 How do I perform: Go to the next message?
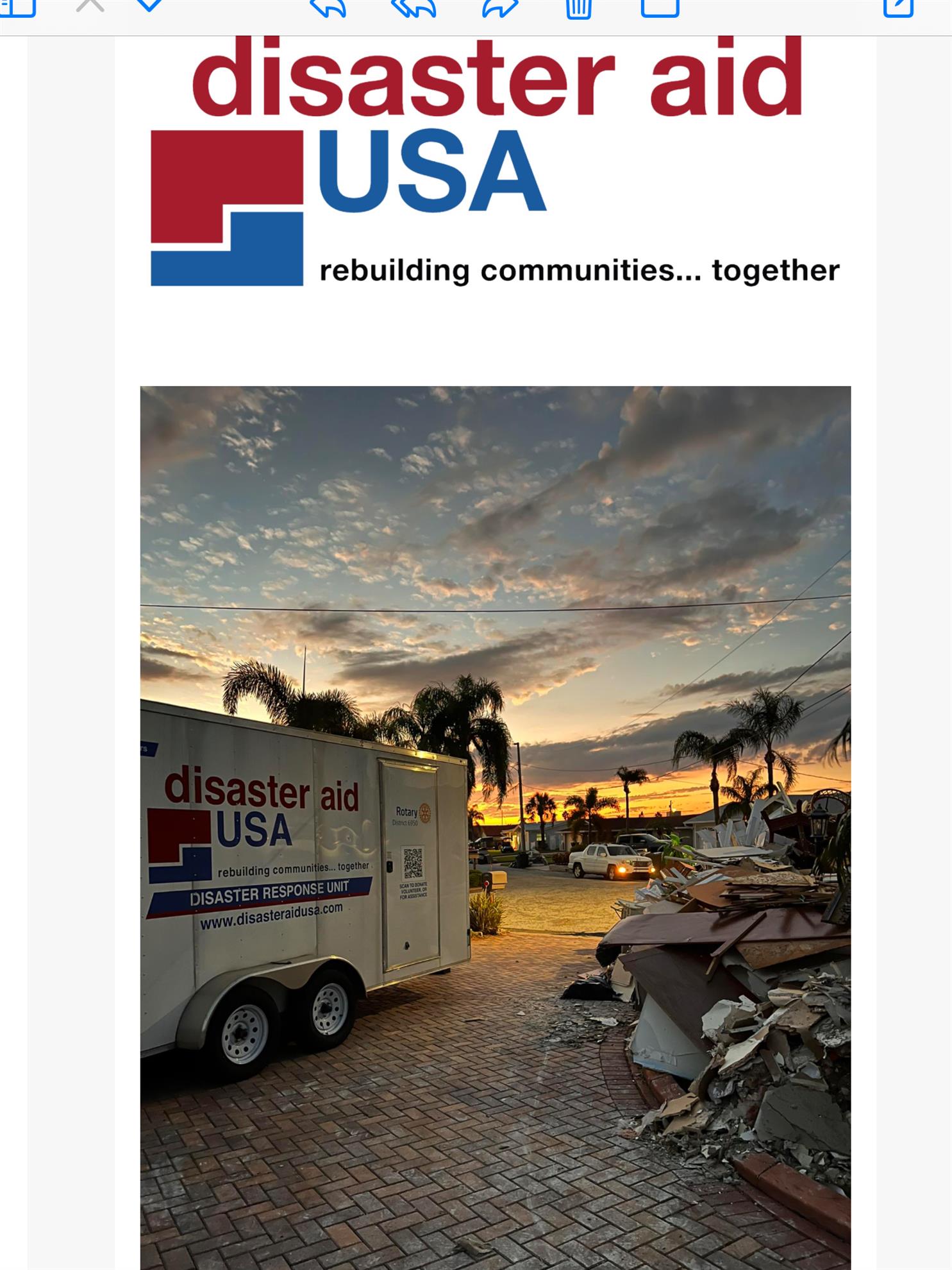pos(149,5)
